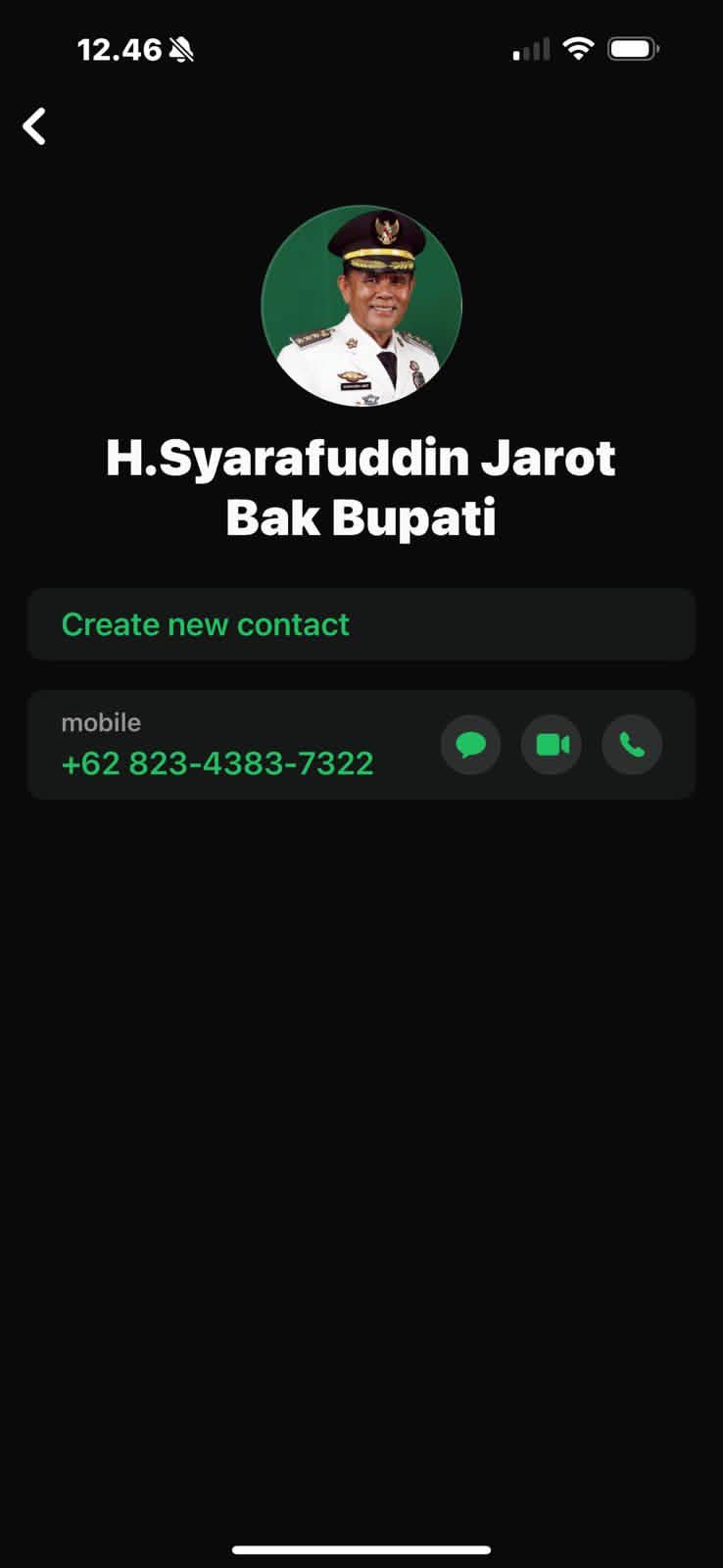This screenshot has width=723, height=1568.
Task: Send a message to +62 823-4383-7322
Action: (471, 745)
